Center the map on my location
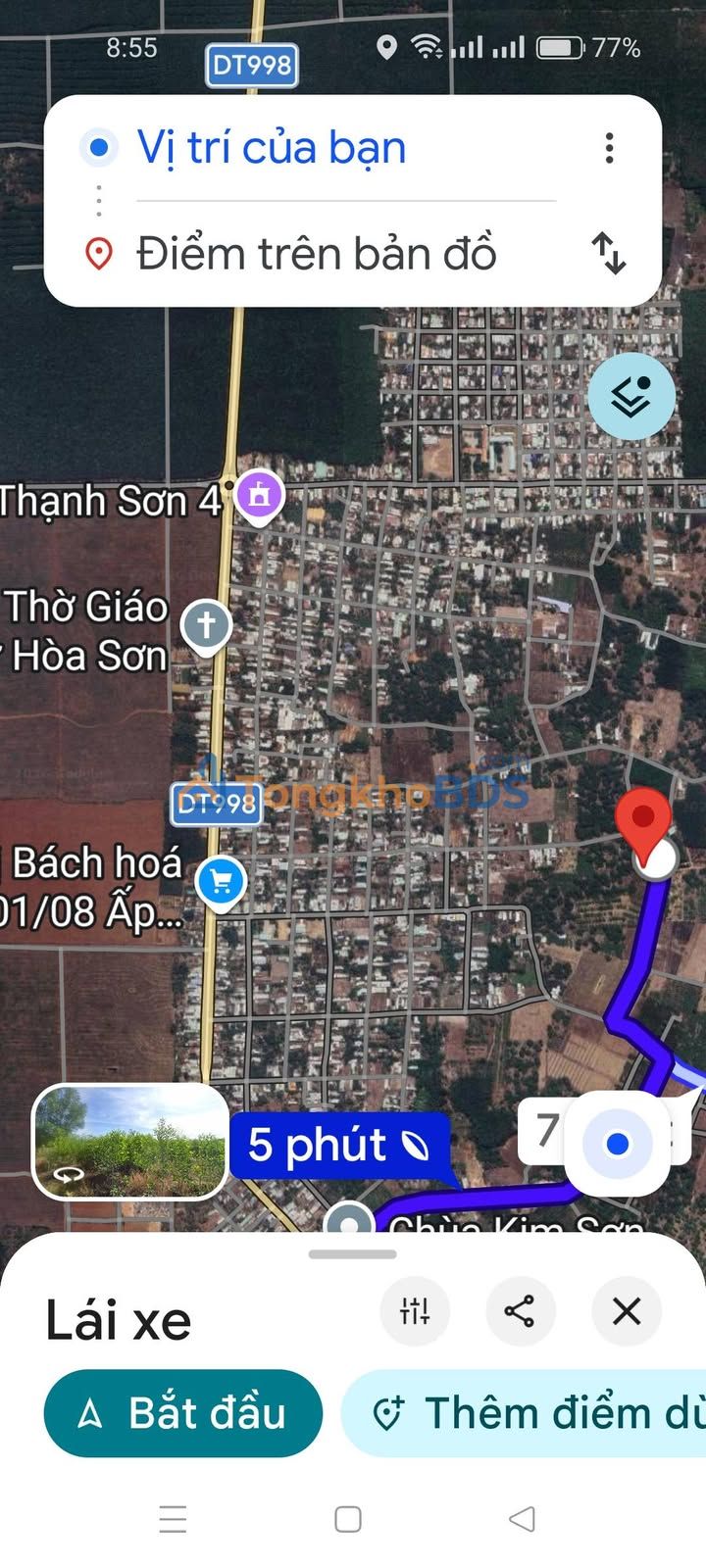The width and height of the screenshot is (706, 1568). point(617,1144)
